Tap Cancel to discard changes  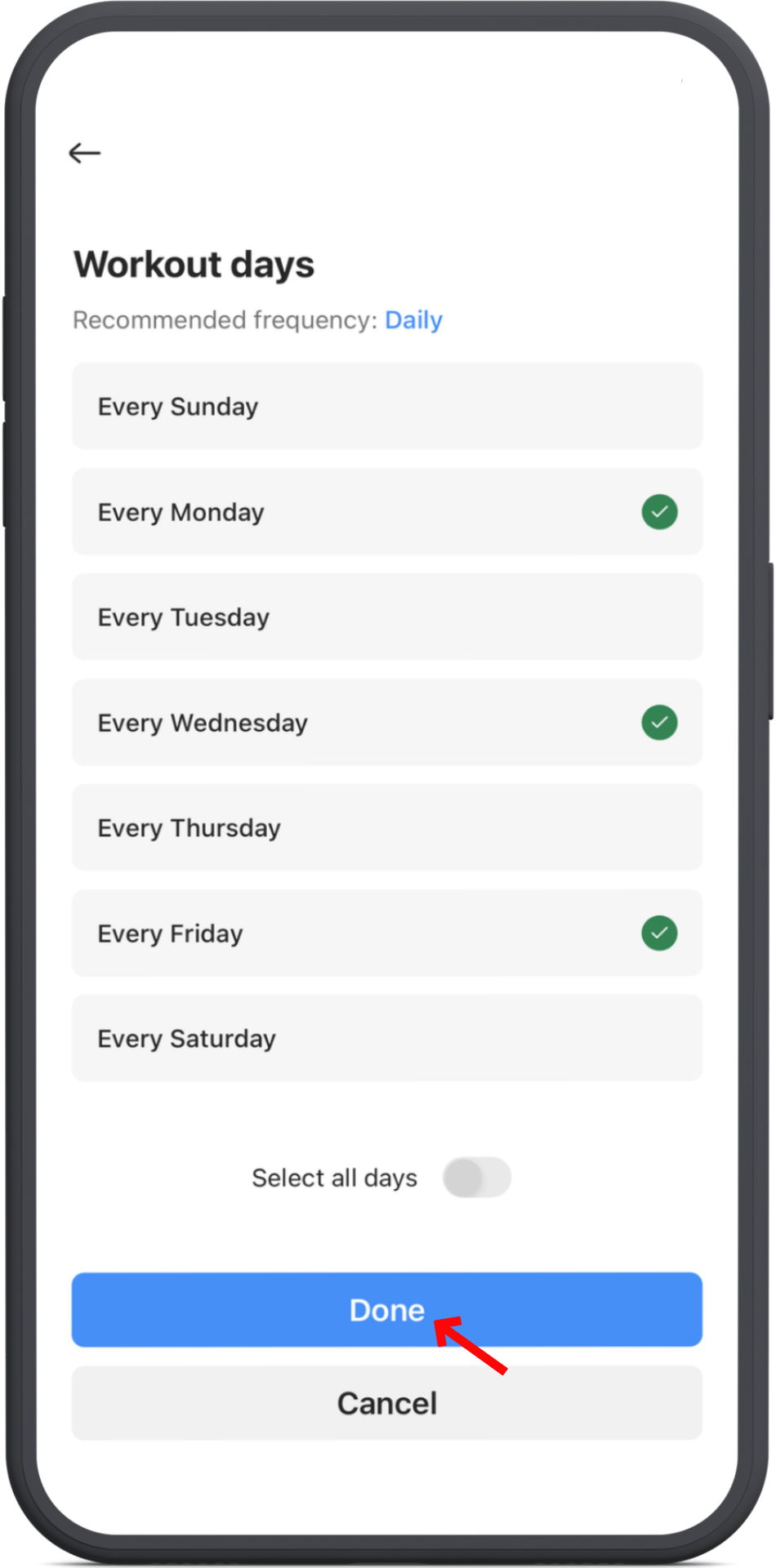(386, 1403)
